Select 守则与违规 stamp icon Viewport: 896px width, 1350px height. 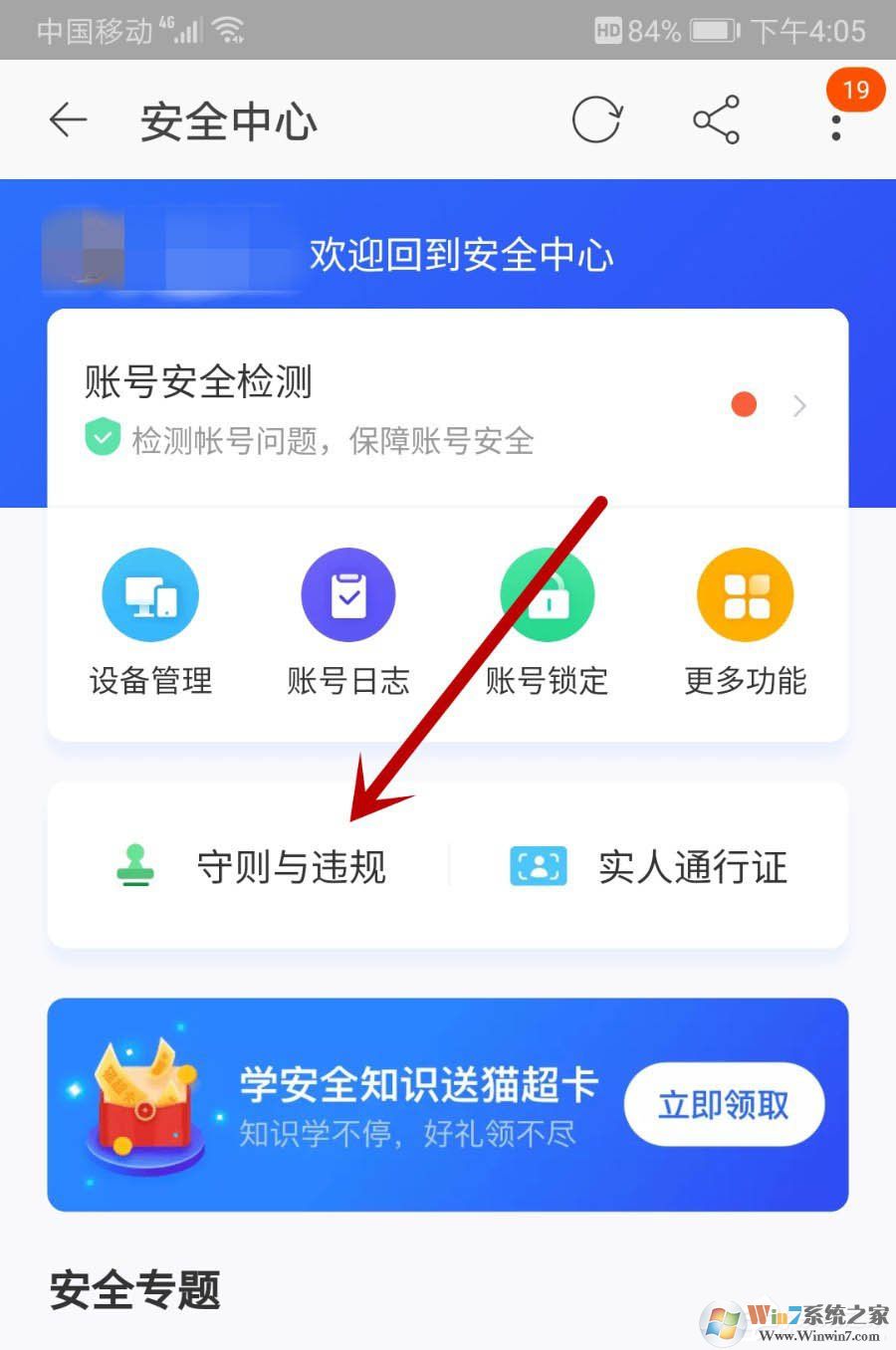tap(134, 865)
